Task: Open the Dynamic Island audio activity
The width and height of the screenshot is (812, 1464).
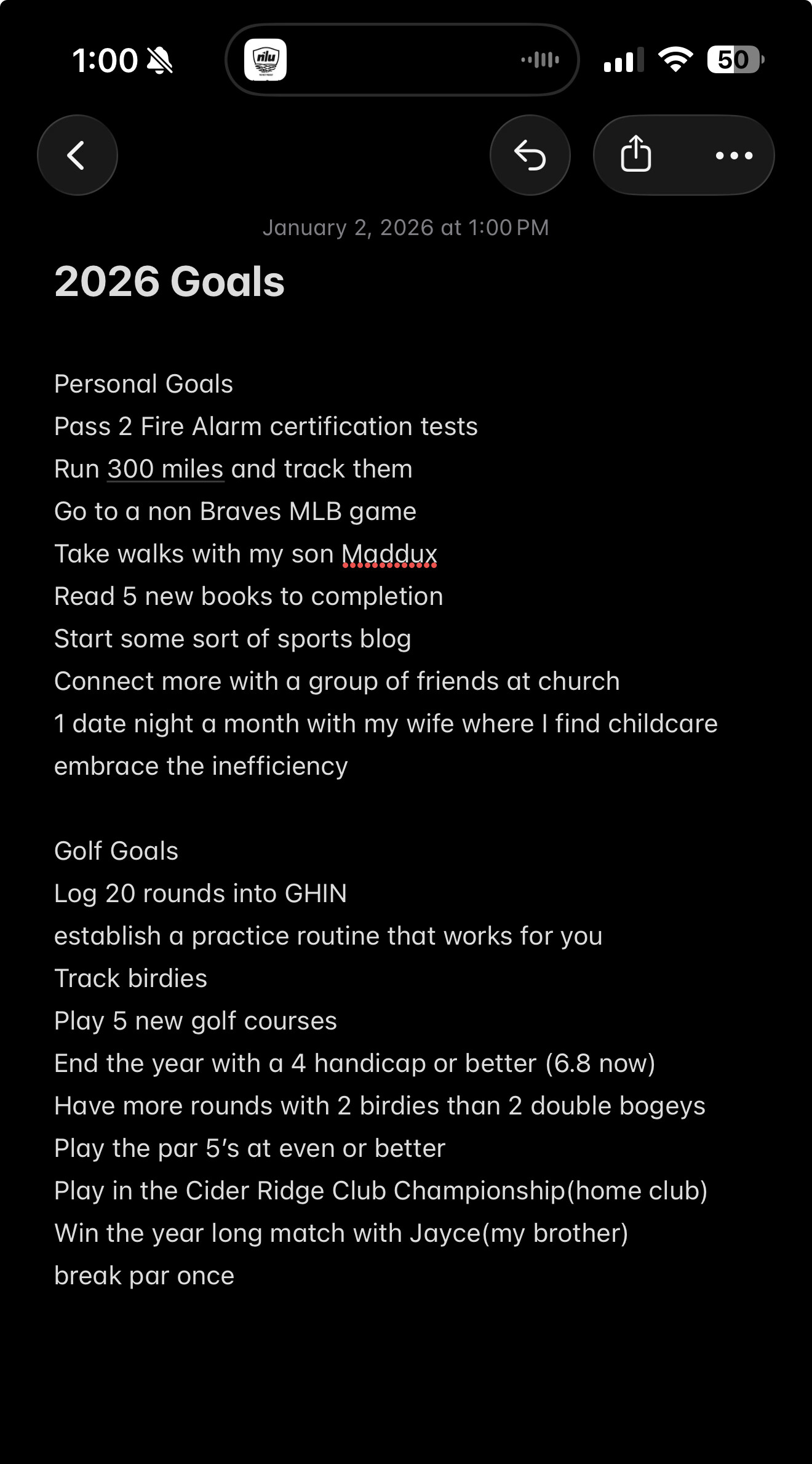Action: [402, 60]
